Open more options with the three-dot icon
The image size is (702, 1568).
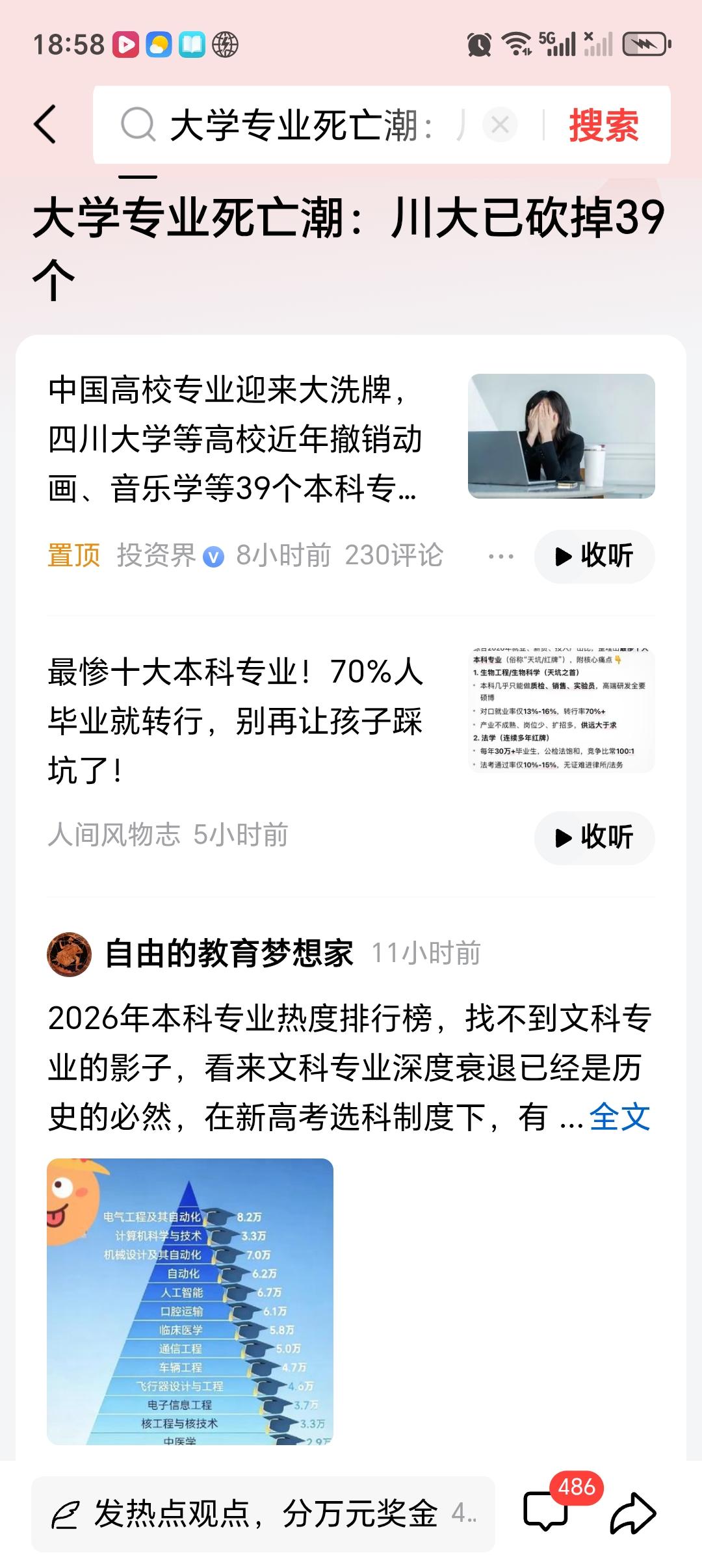point(501,556)
